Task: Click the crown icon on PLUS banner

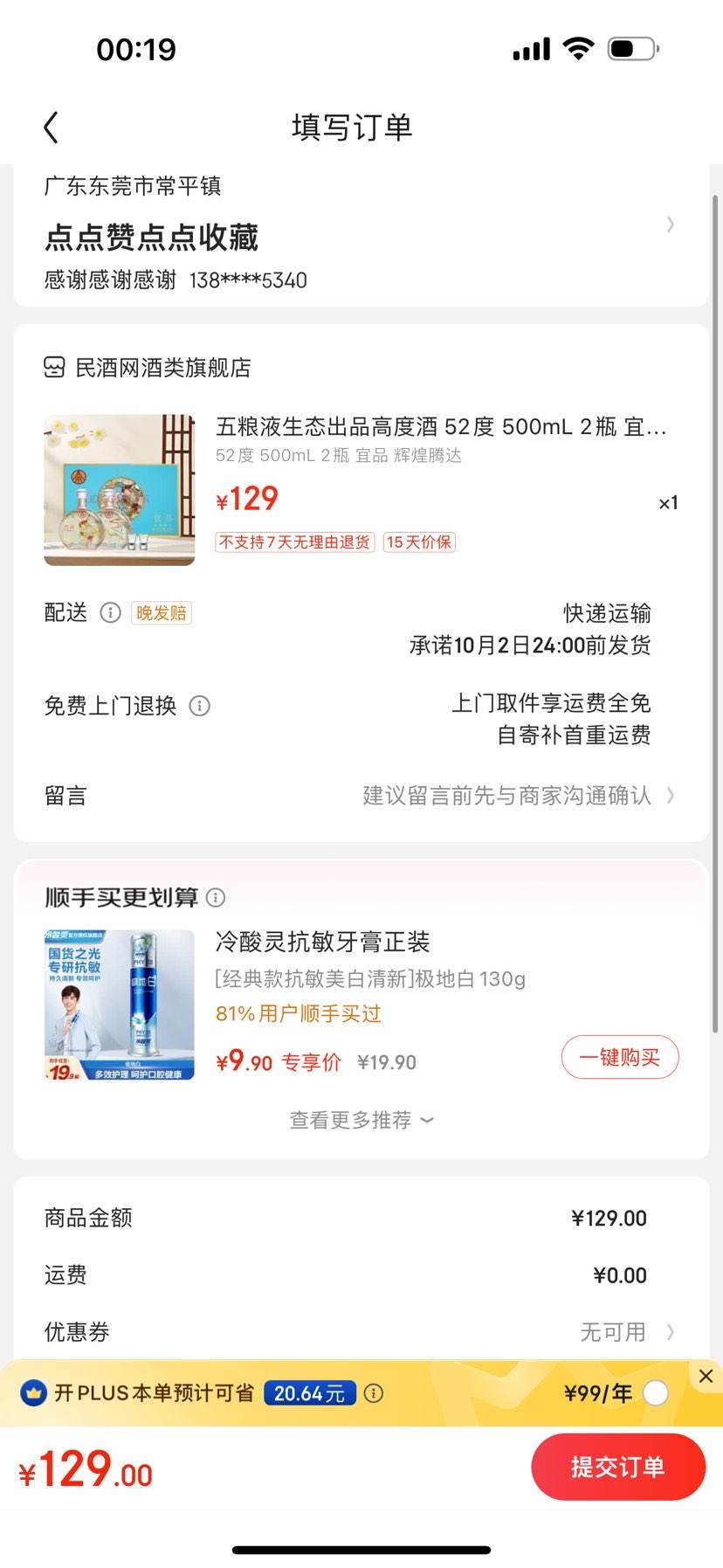Action: point(34,1393)
